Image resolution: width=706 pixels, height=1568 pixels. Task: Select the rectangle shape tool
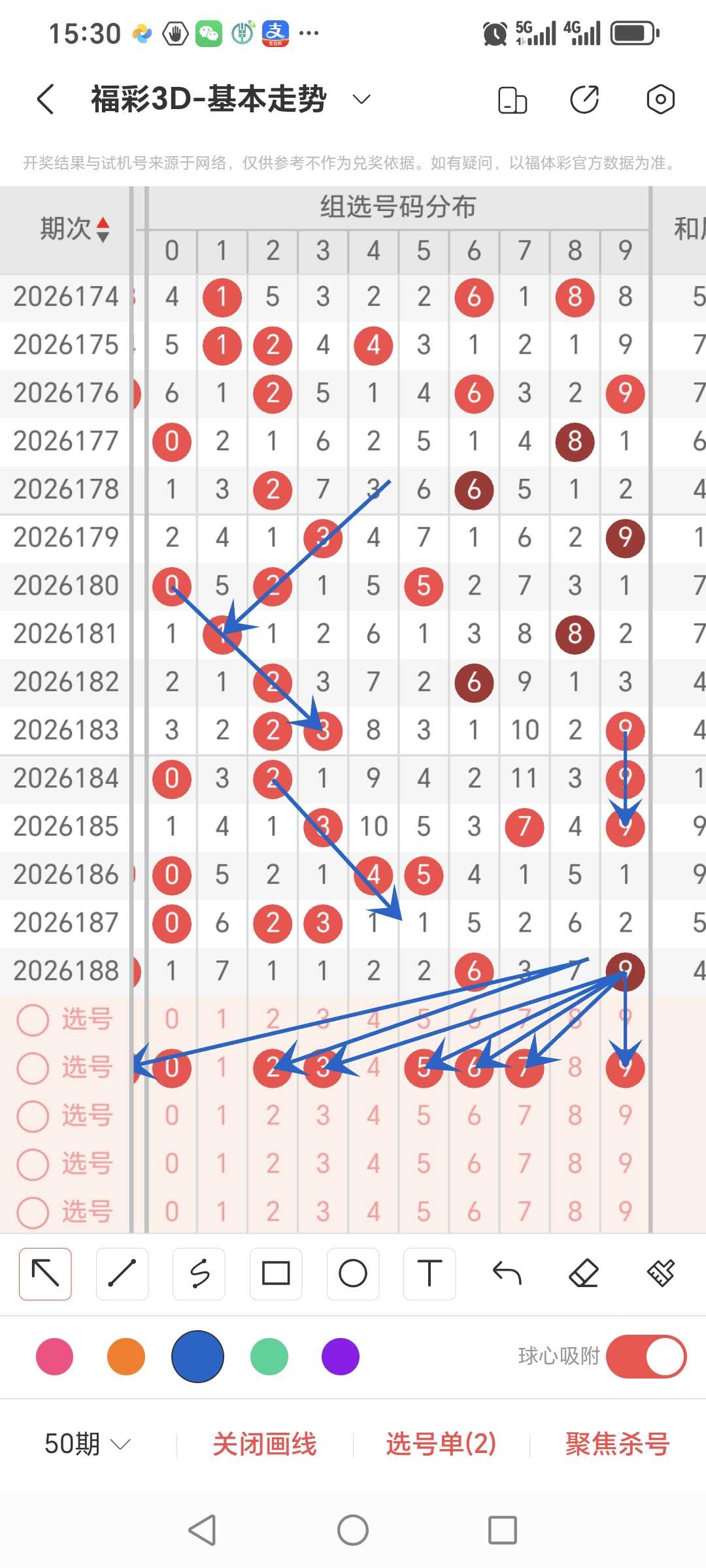click(276, 1273)
